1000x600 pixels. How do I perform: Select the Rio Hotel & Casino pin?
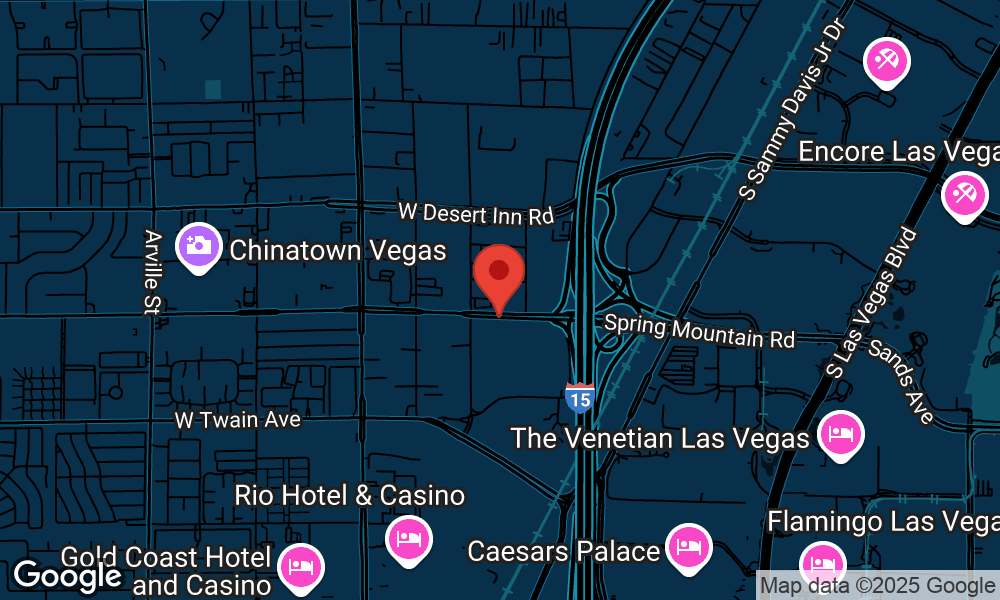pos(408,538)
